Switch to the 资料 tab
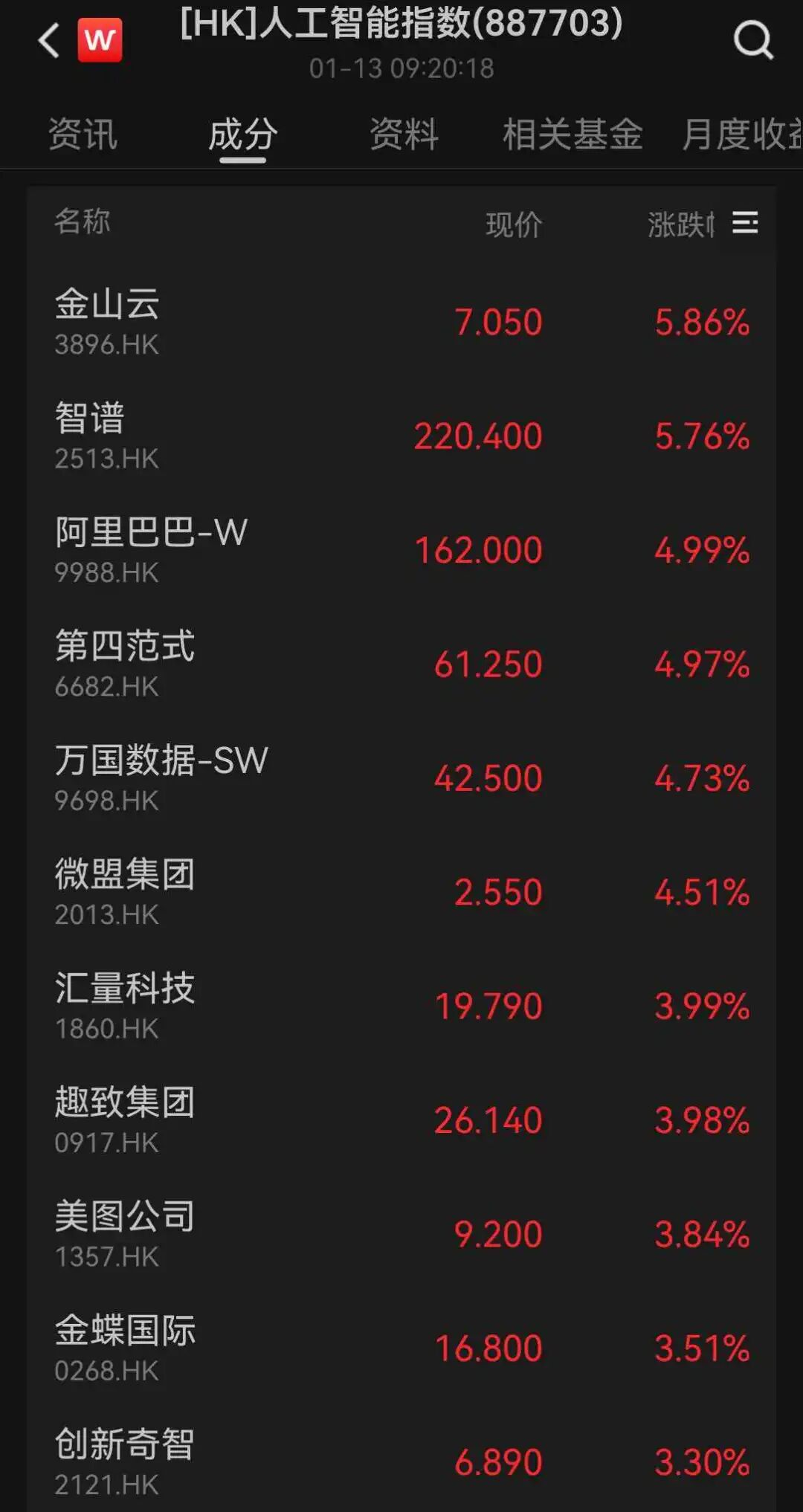The width and height of the screenshot is (803, 1512). pos(404,135)
